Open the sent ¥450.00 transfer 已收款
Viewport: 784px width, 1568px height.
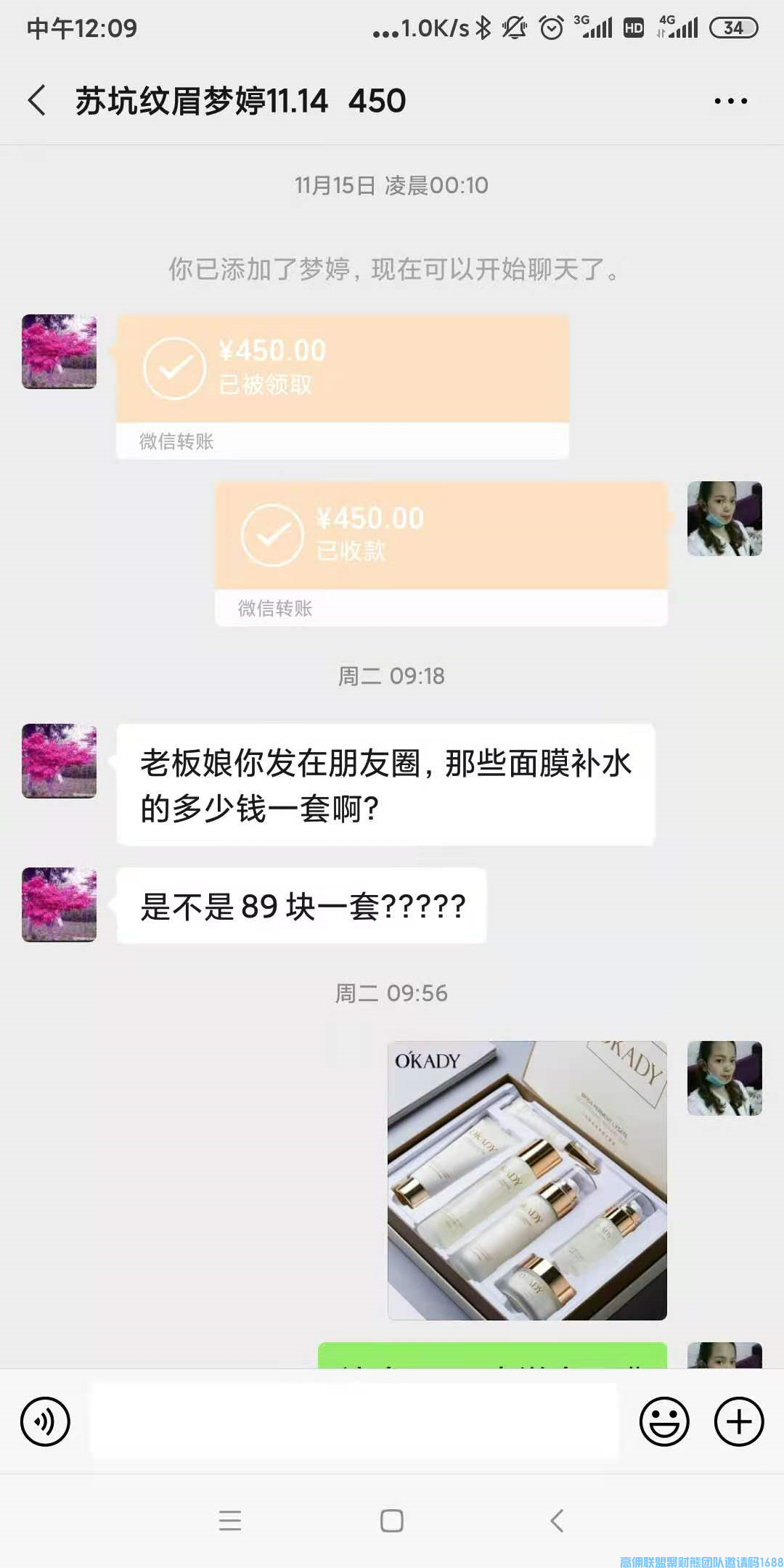point(441,536)
